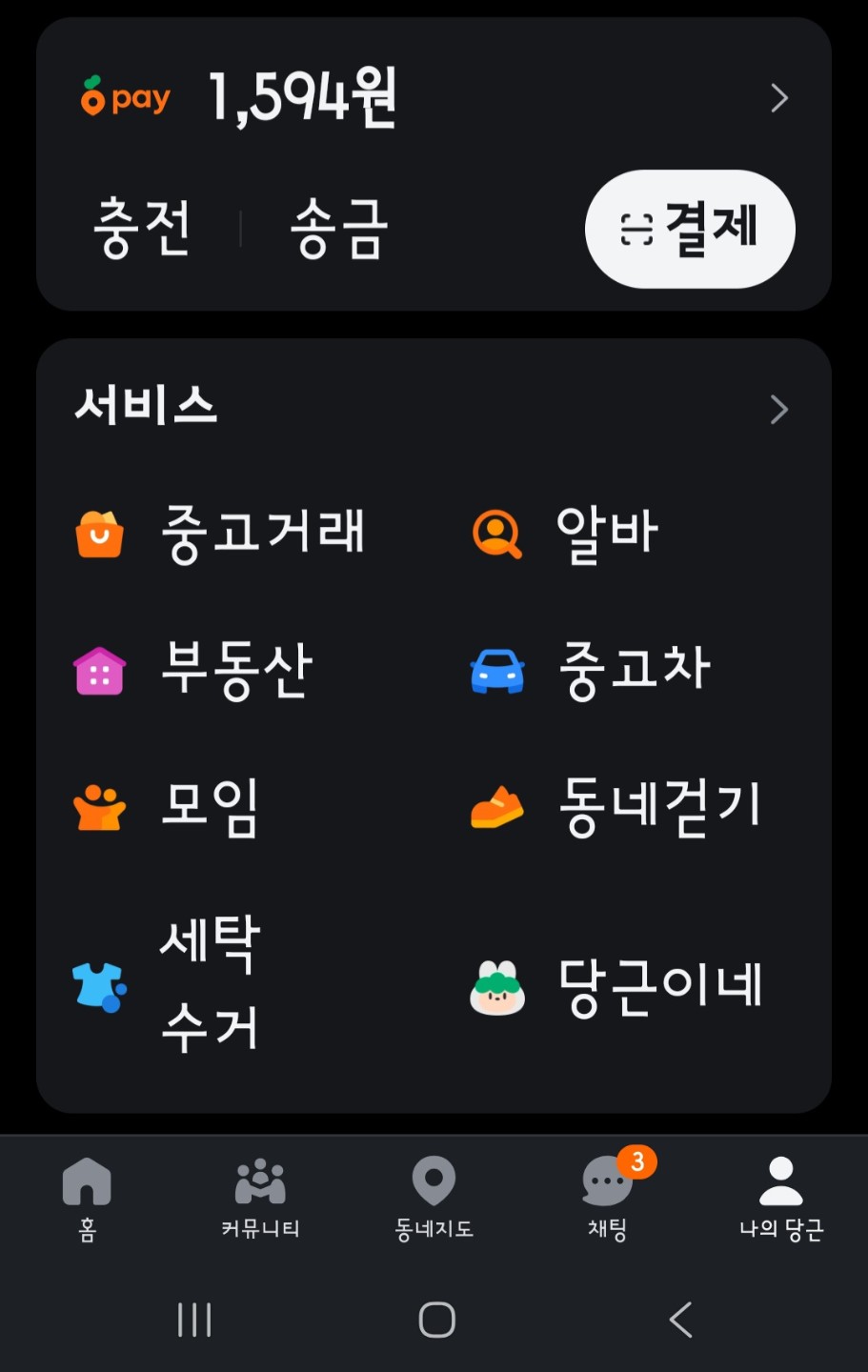Viewport: 868px width, 1372px height.
Task: Open the 당근이네 service
Action: point(617,985)
